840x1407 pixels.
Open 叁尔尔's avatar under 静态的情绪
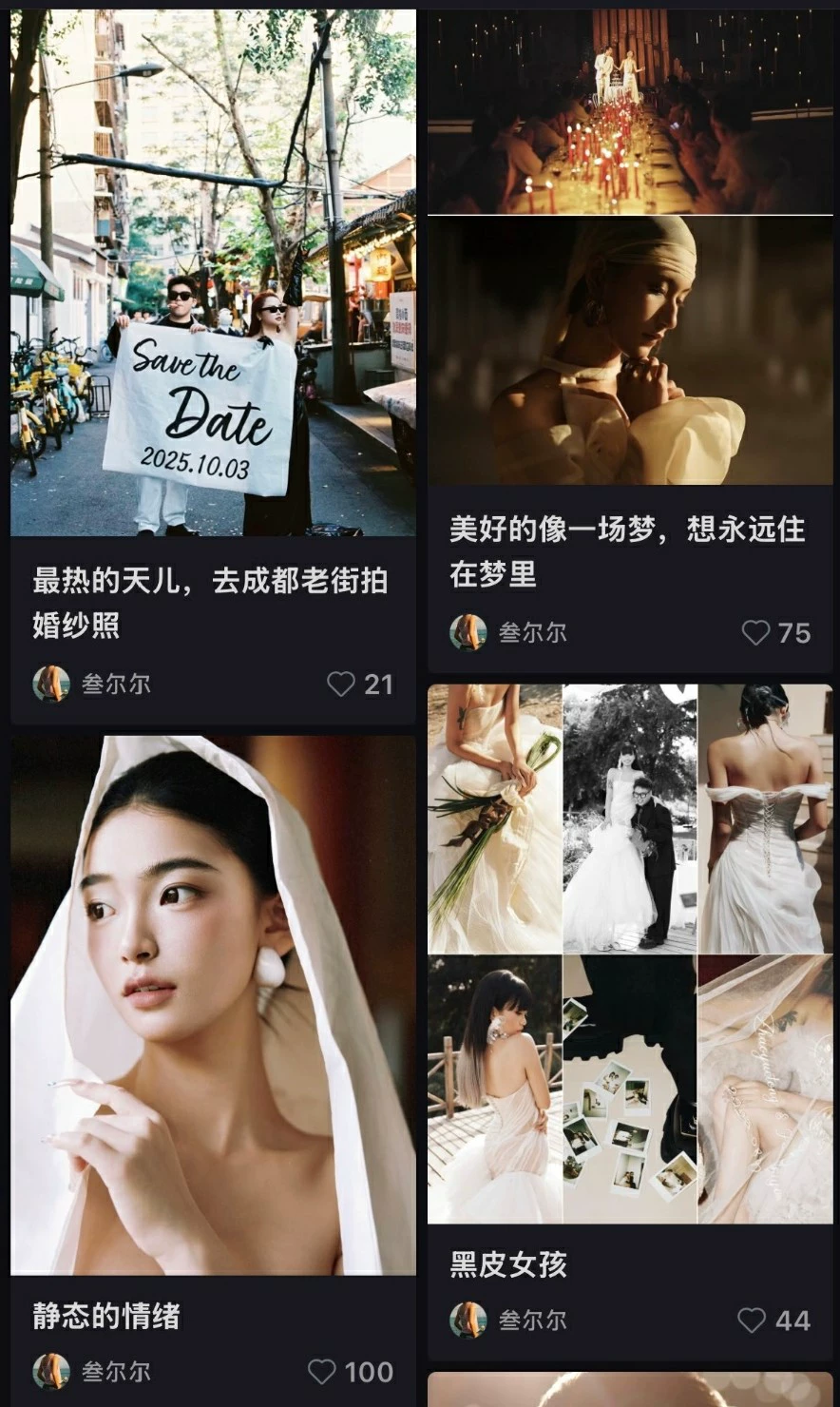coord(51,1372)
